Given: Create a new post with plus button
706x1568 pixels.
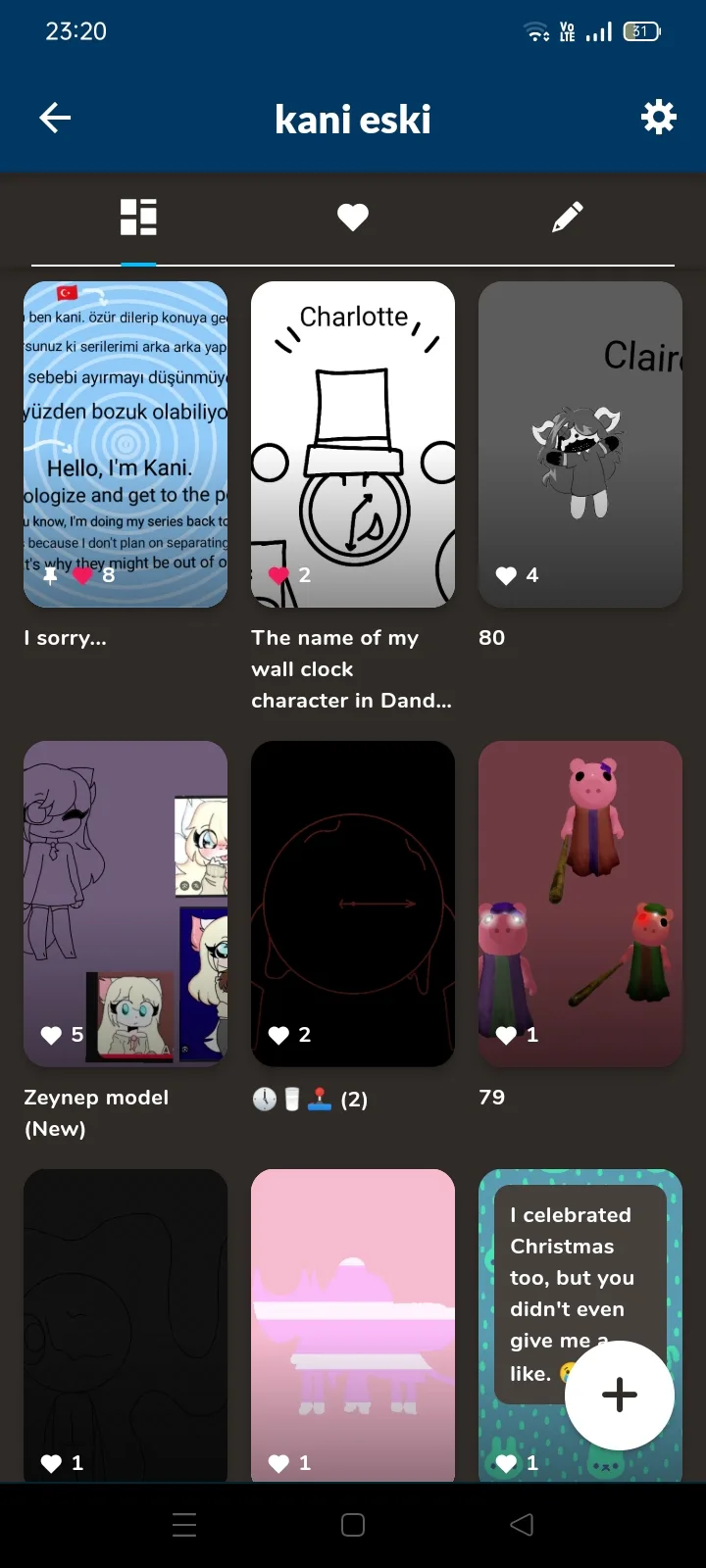Looking at the screenshot, I should click(620, 1395).
